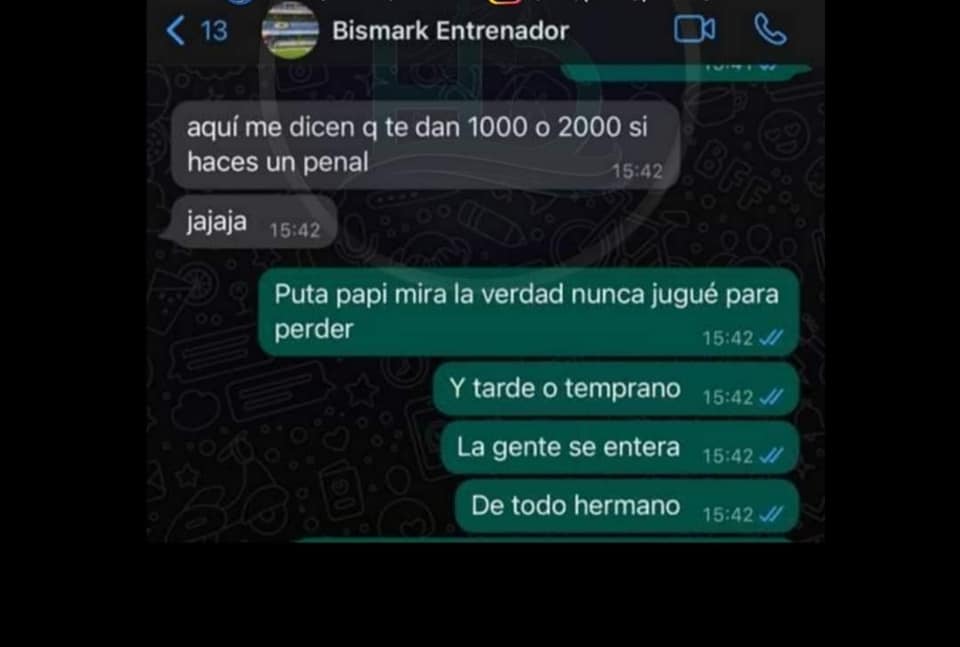Start a voice call with Bismark
The image size is (960, 647).
(x=770, y=30)
